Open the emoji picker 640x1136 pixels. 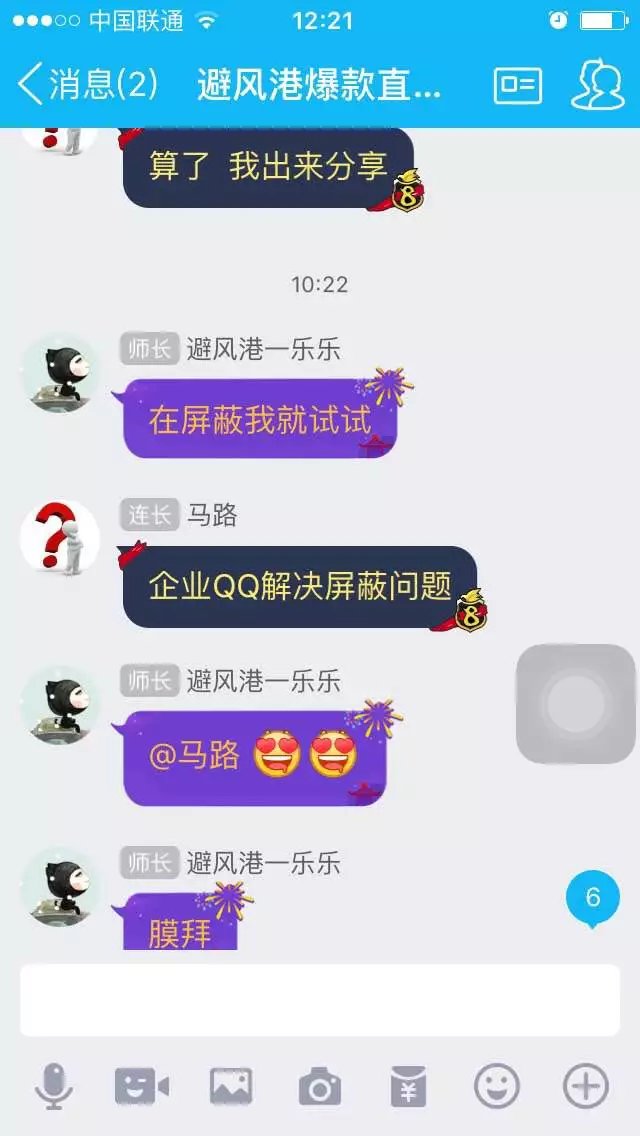point(496,1085)
